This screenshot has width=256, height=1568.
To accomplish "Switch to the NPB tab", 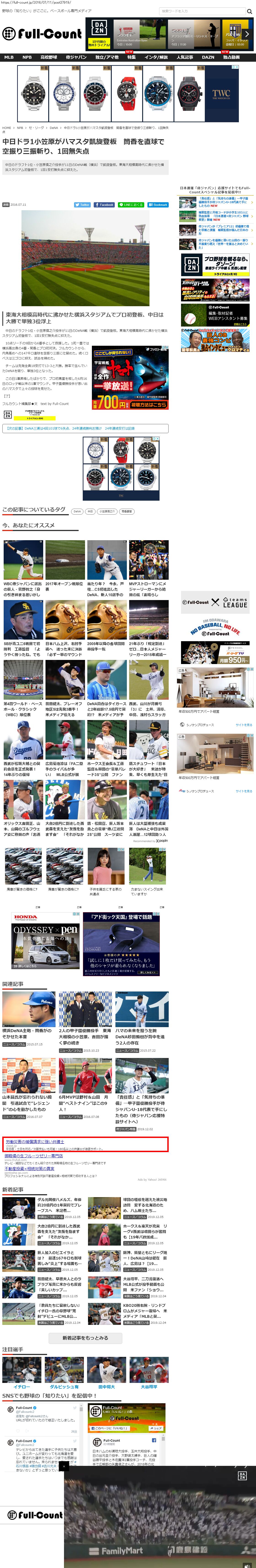I will pyautogui.click(x=27, y=57).
